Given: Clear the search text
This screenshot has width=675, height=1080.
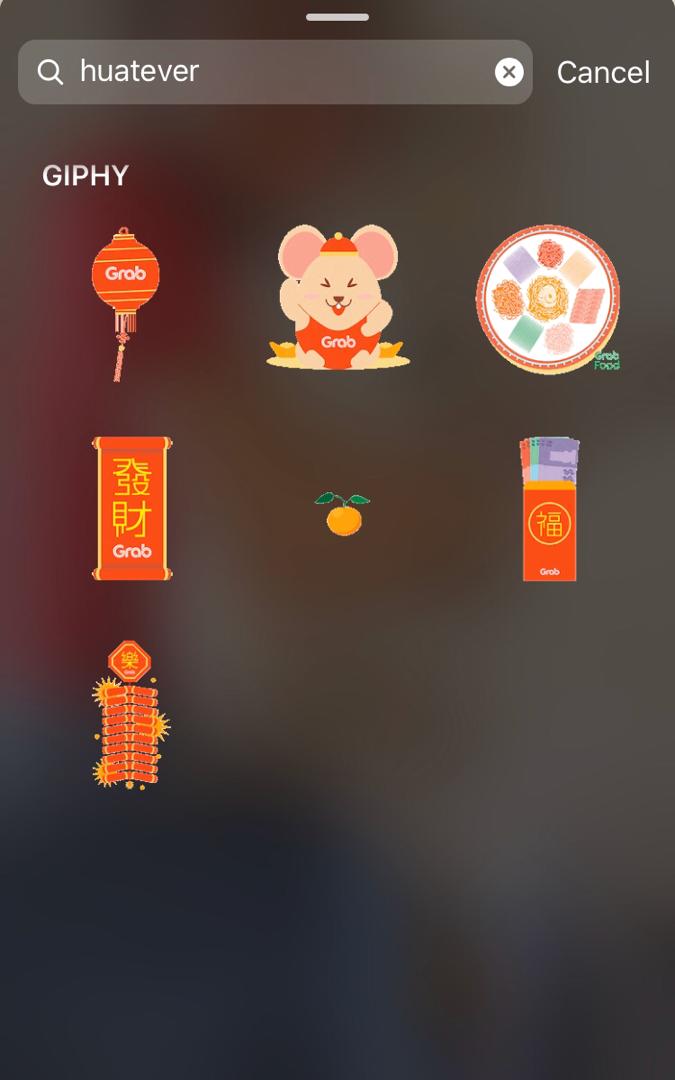Looking at the screenshot, I should coord(509,72).
